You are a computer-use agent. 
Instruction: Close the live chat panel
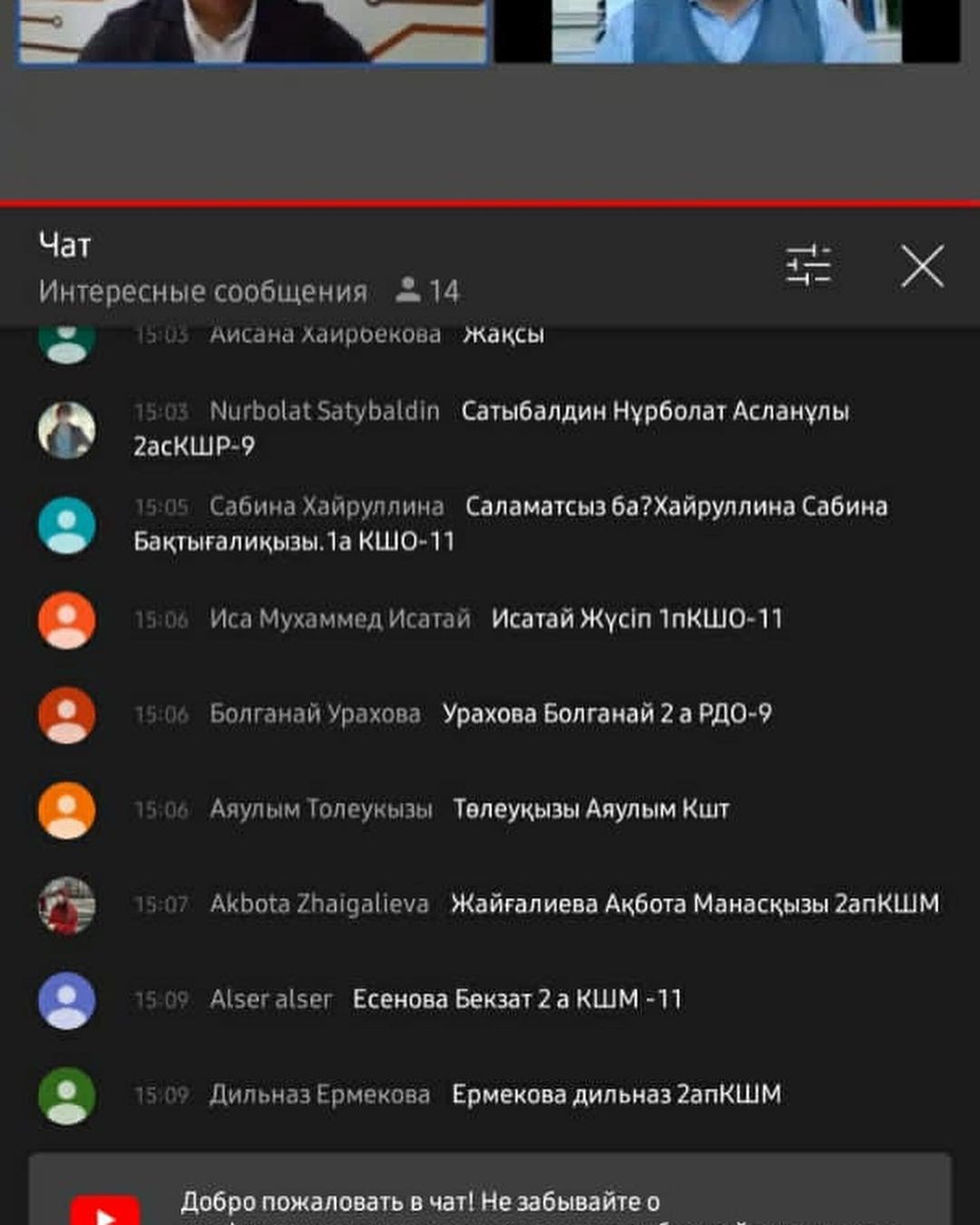pos(922,266)
